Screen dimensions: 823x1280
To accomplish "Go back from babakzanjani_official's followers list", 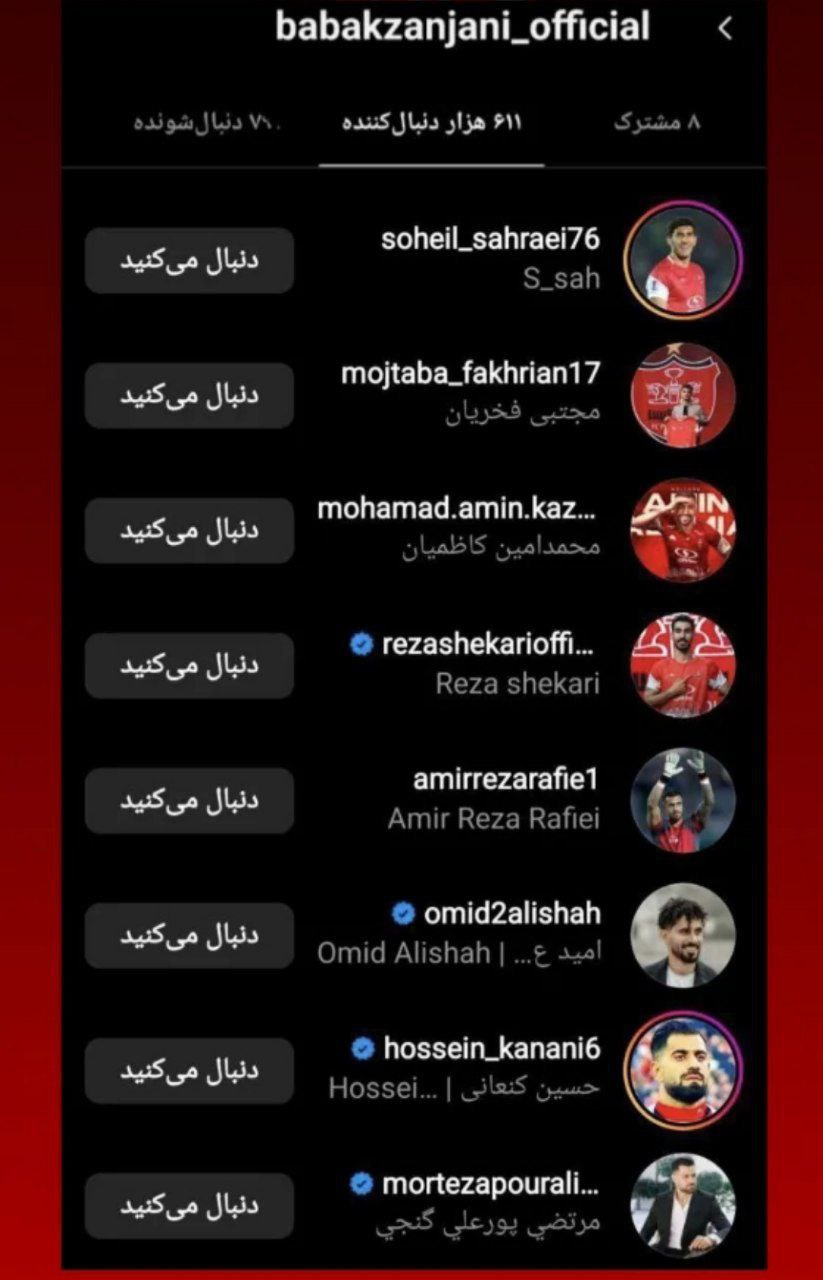I will [x=725, y=28].
